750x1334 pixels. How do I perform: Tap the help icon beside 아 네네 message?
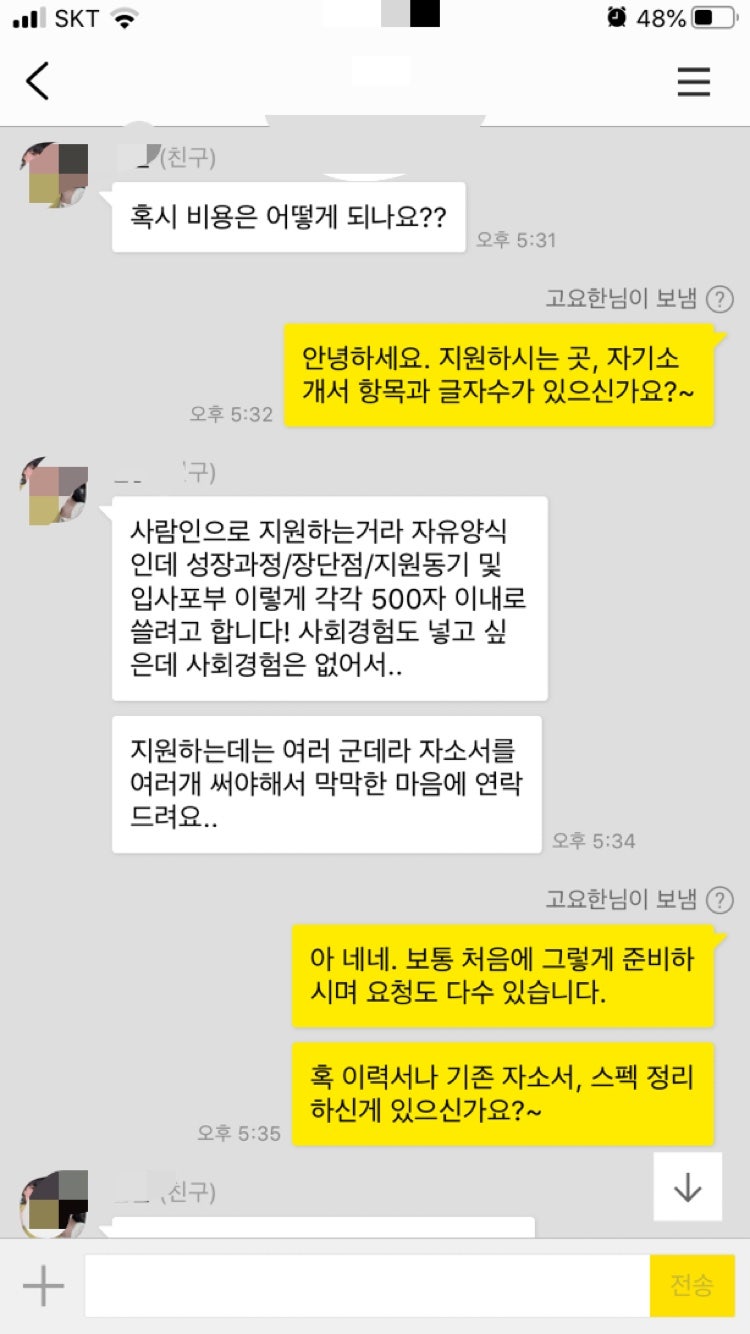[x=719, y=900]
